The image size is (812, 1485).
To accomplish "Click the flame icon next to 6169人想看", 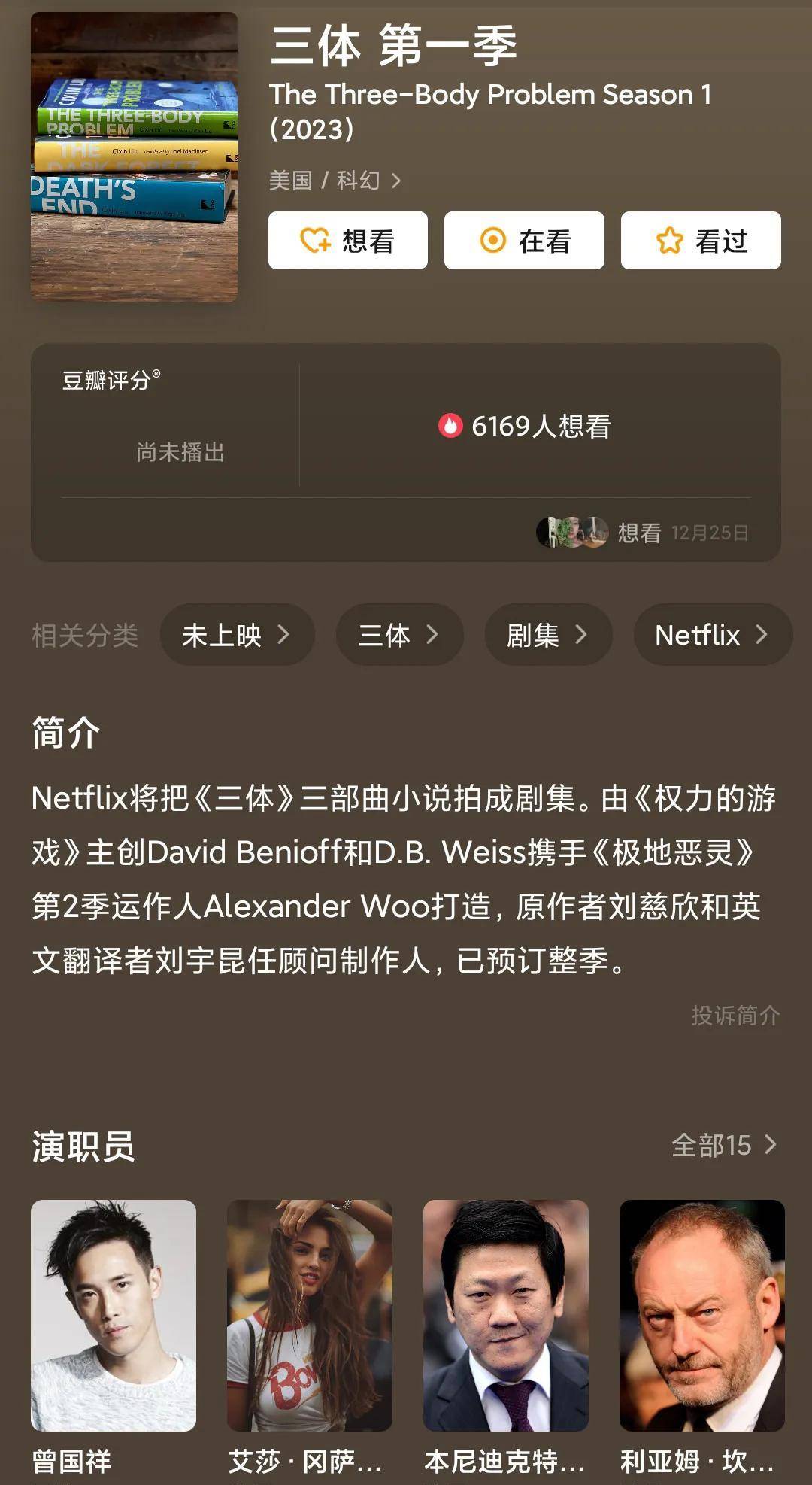I will tap(451, 427).
